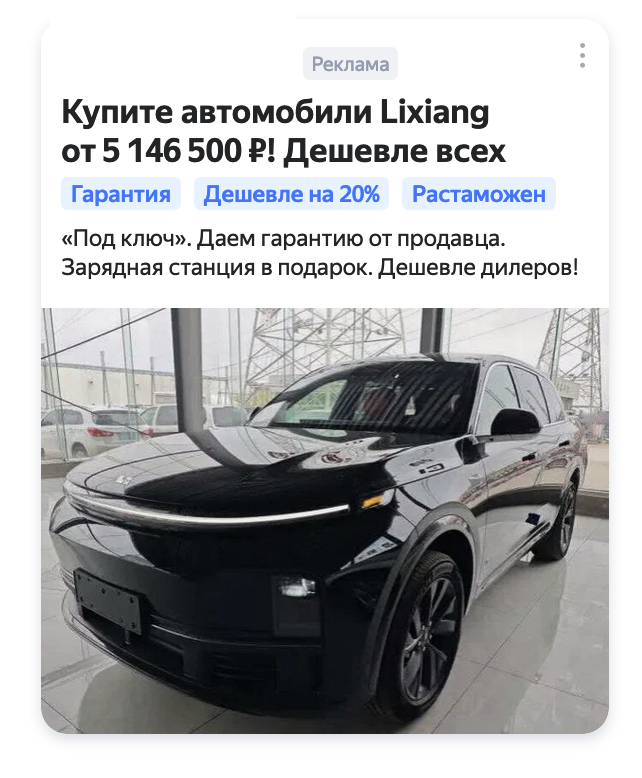Open the ad's three-dot overflow menu
642x778 pixels.
click(x=582, y=56)
